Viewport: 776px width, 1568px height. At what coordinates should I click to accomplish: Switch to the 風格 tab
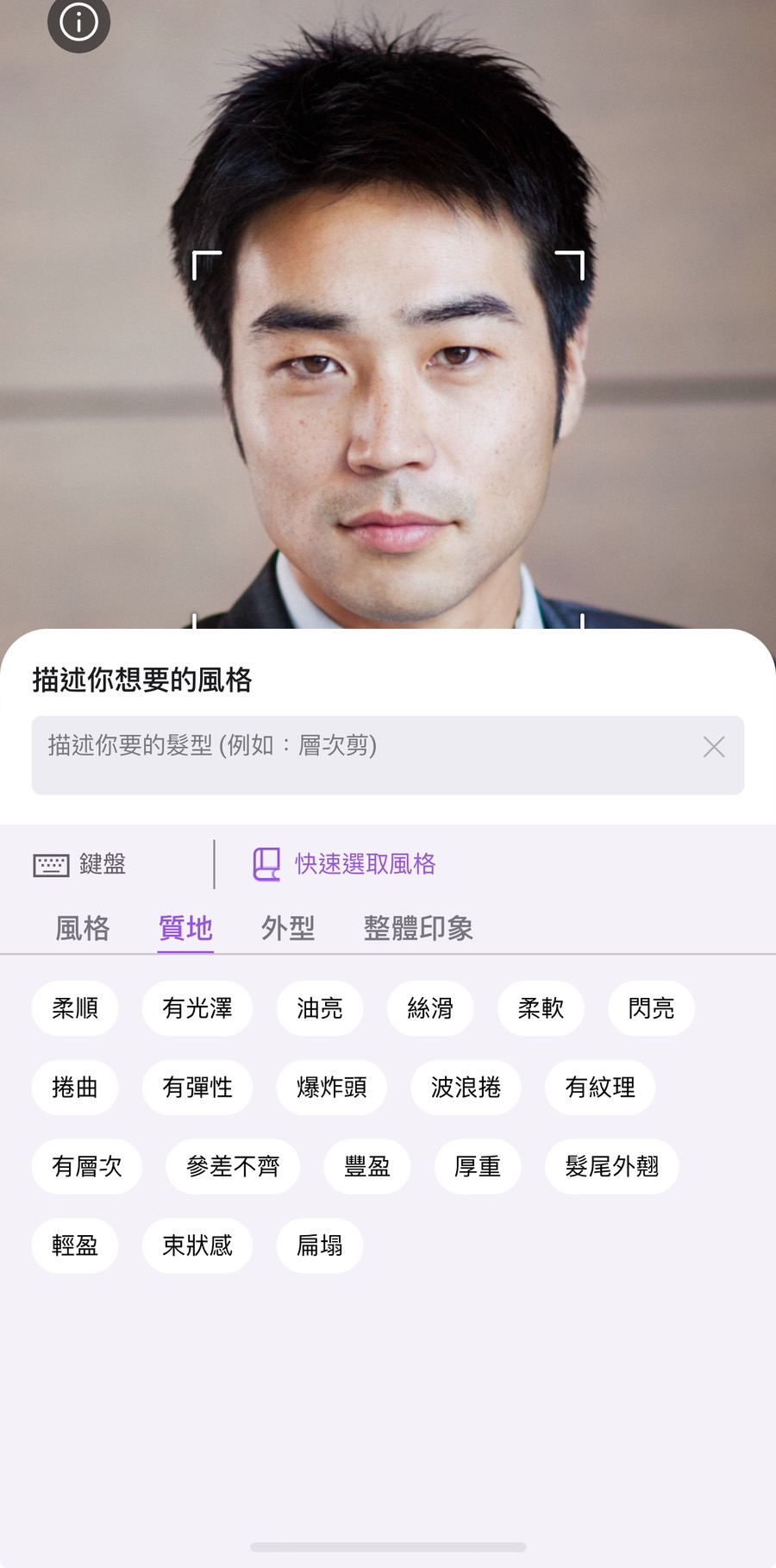point(83,928)
